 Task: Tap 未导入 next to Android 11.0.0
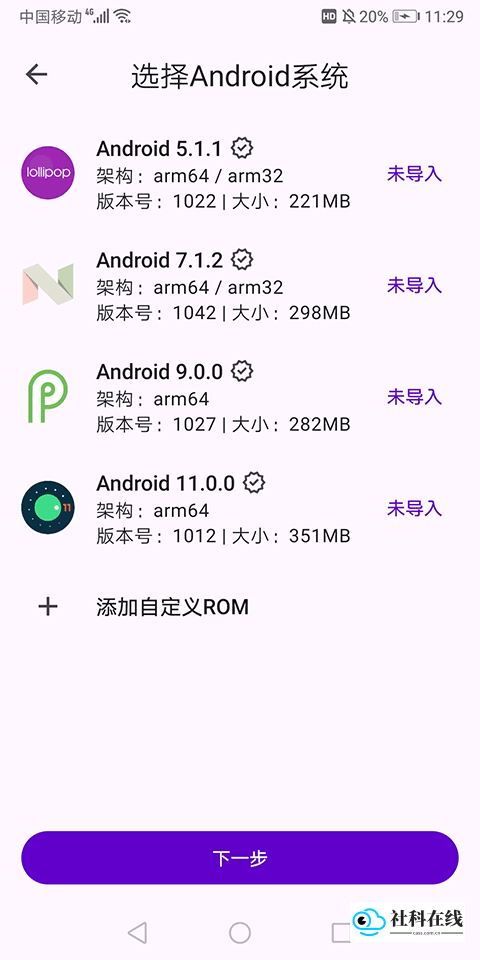pyautogui.click(x=414, y=508)
